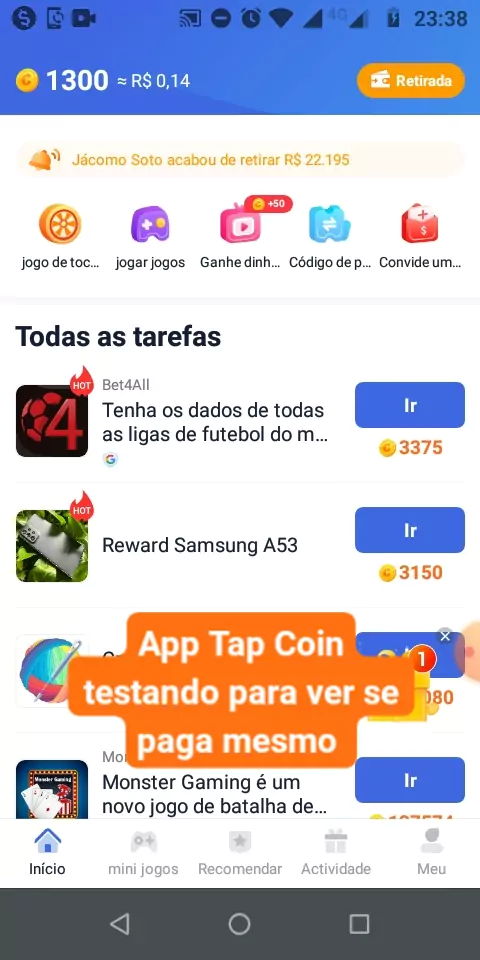Open the jogo de toc... shortcut
This screenshot has width=480, height=960.
point(60,237)
